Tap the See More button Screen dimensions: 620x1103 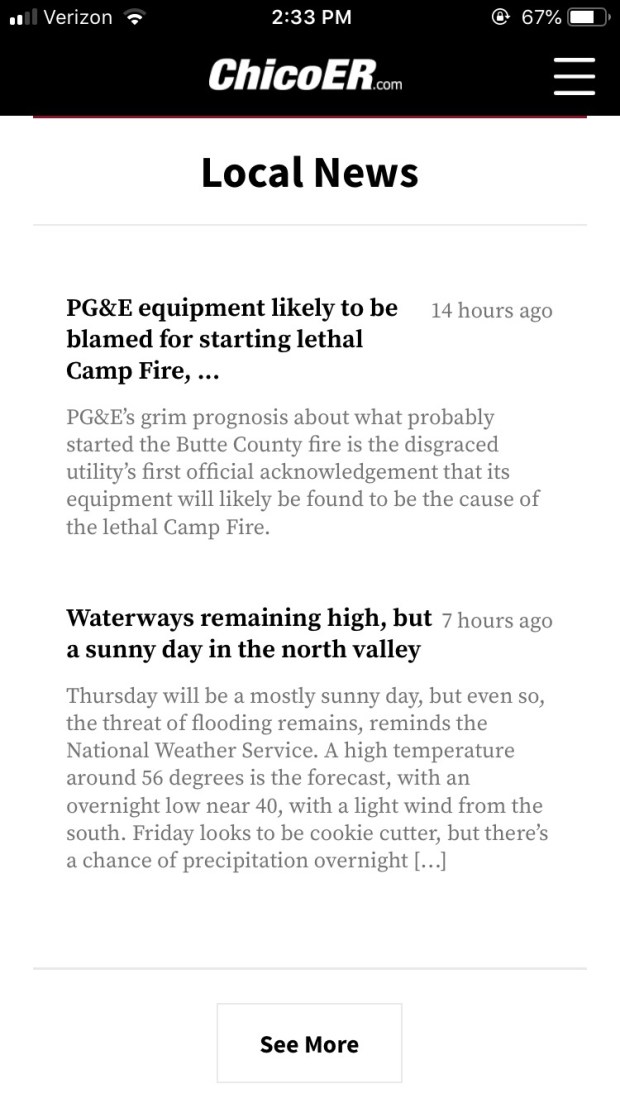[x=309, y=1043]
